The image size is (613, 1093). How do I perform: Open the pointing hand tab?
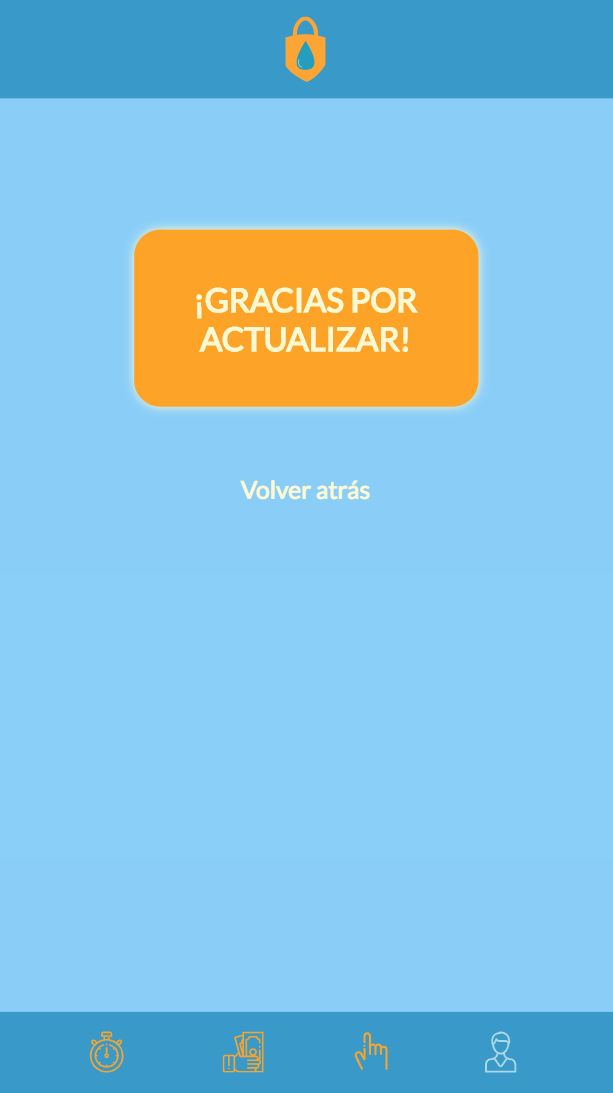(371, 1052)
